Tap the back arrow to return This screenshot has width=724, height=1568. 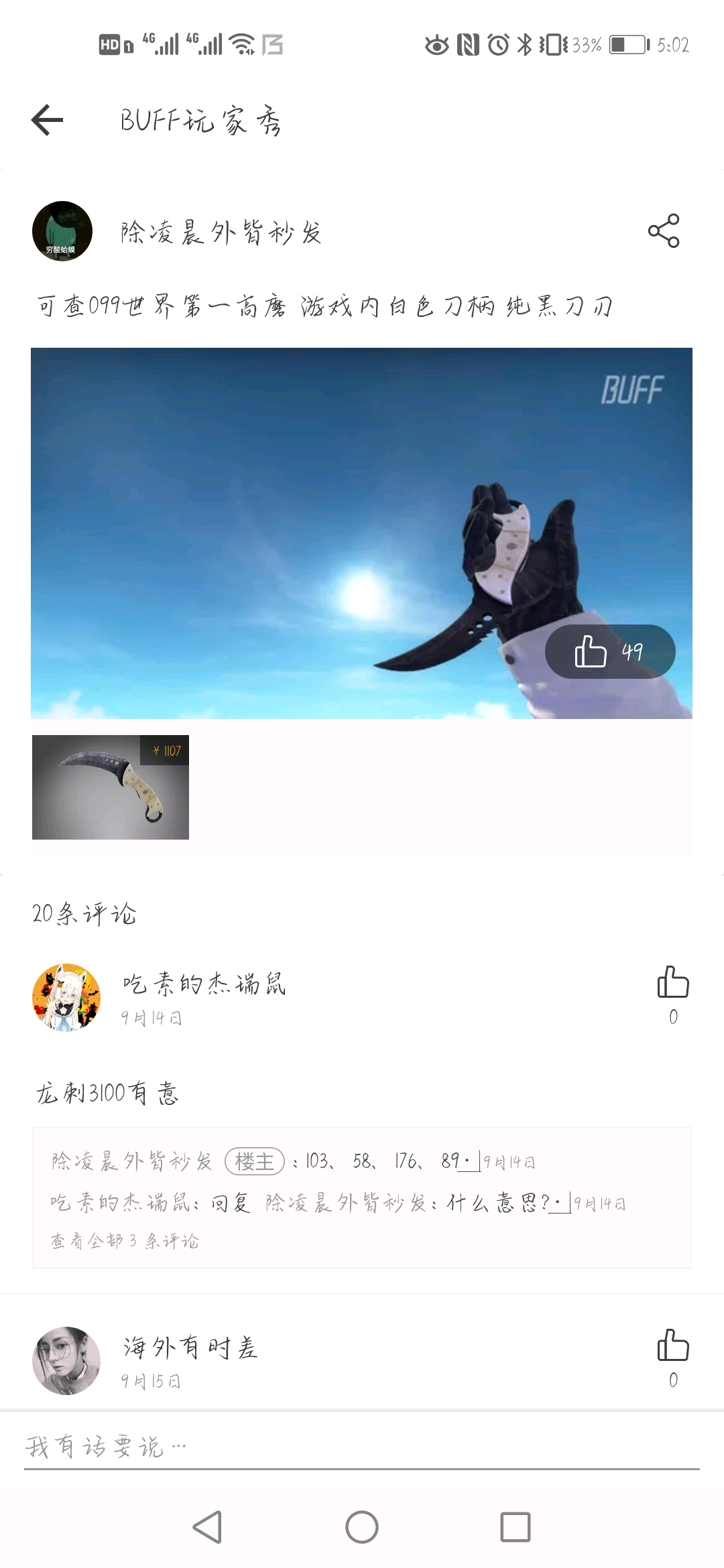pyautogui.click(x=47, y=121)
